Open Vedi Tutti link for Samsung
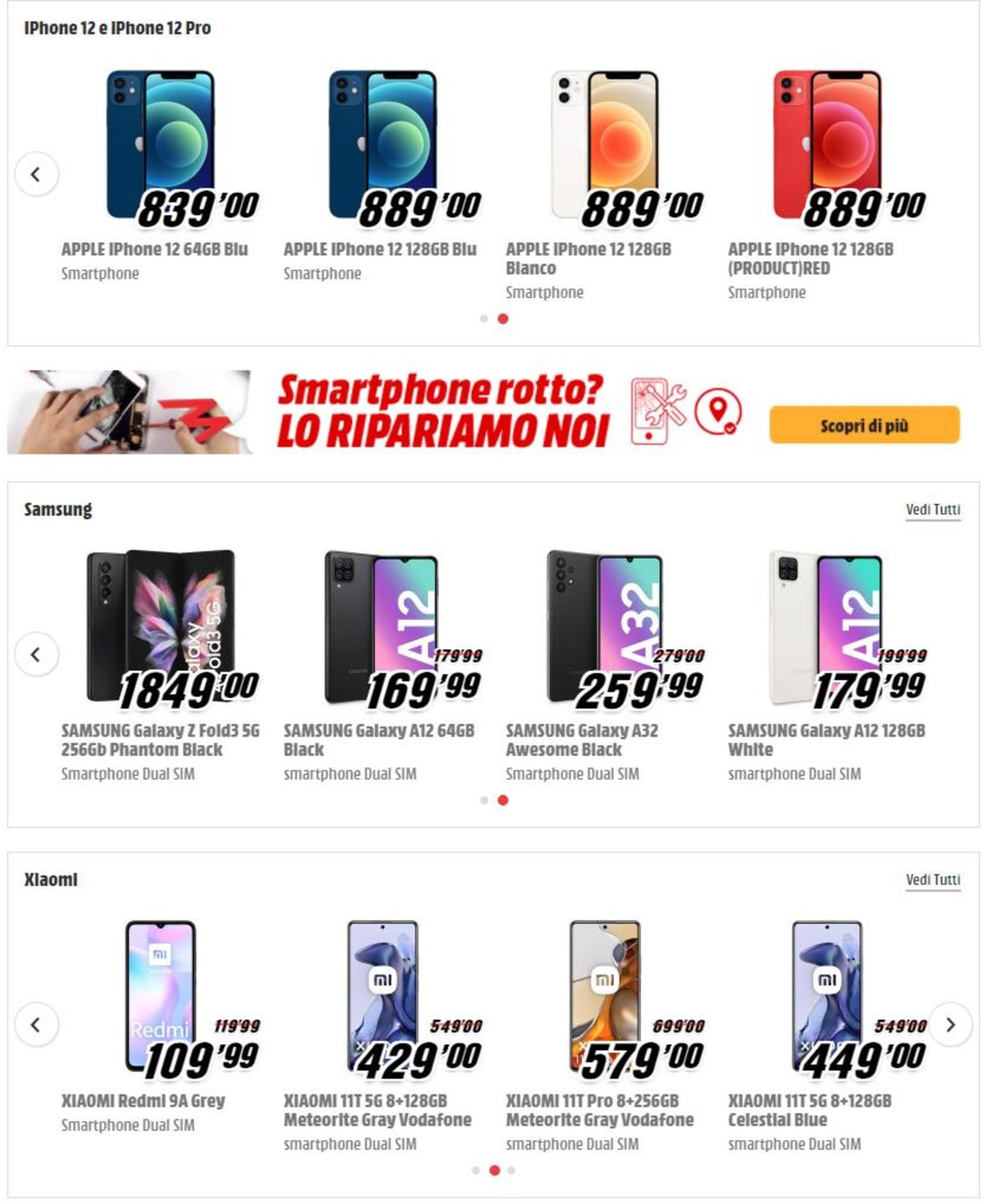Screen dimensions: 984x1204 tap(933, 509)
